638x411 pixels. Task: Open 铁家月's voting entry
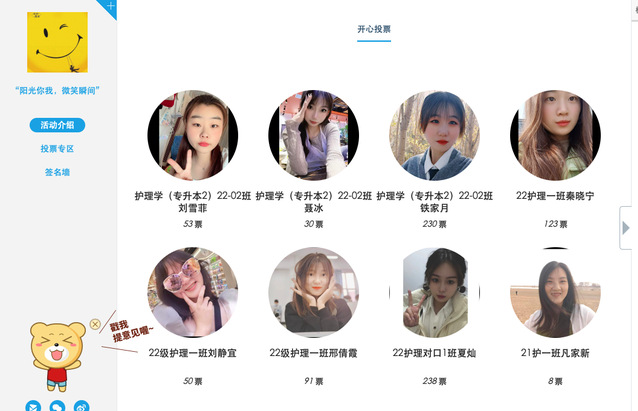434,135
